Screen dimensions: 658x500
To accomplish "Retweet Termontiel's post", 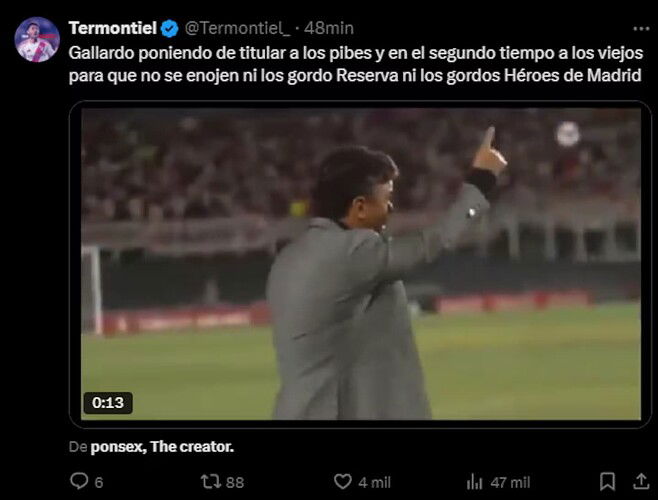I will point(211,481).
